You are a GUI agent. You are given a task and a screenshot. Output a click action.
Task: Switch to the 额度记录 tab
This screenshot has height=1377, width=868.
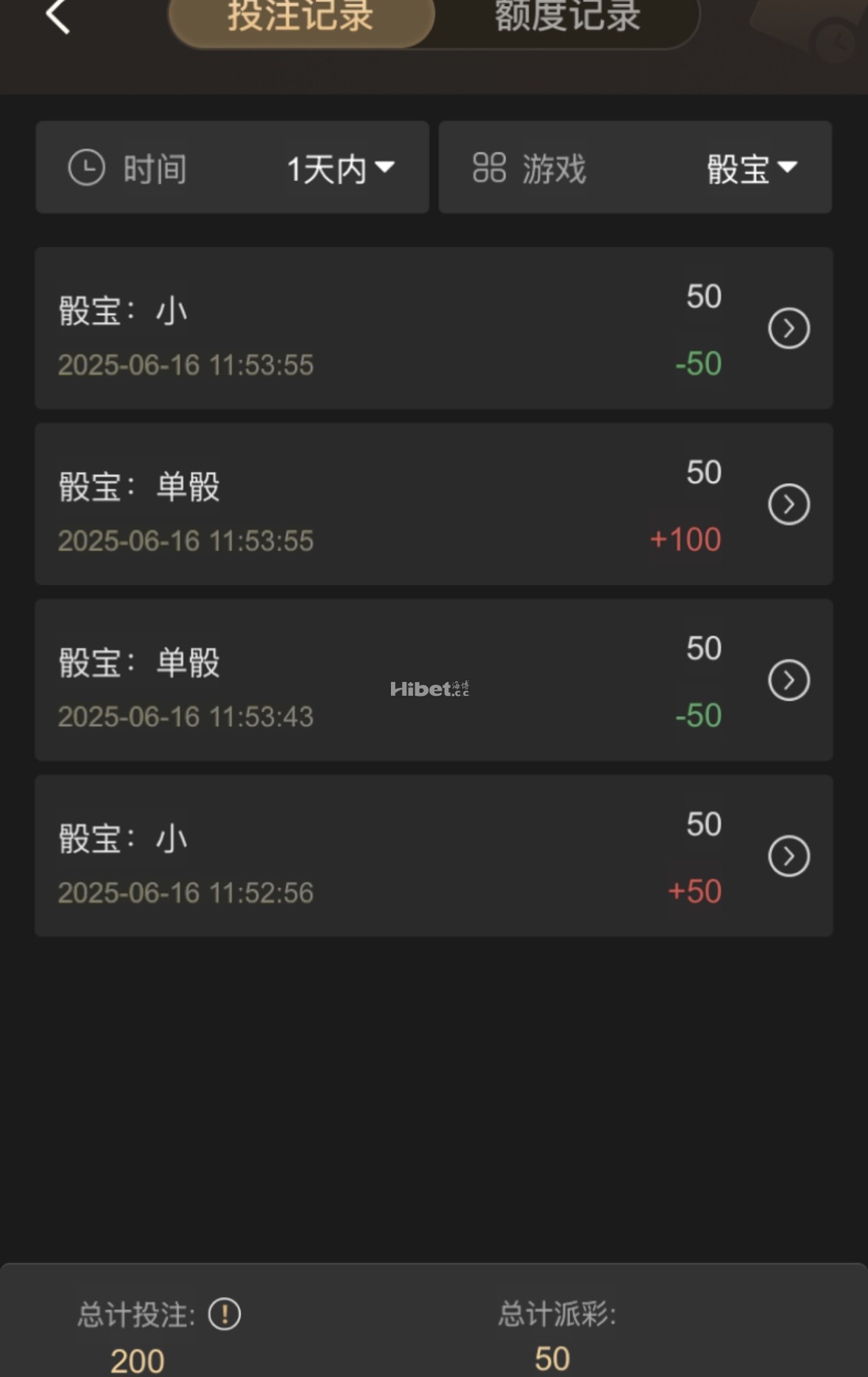pos(567,18)
